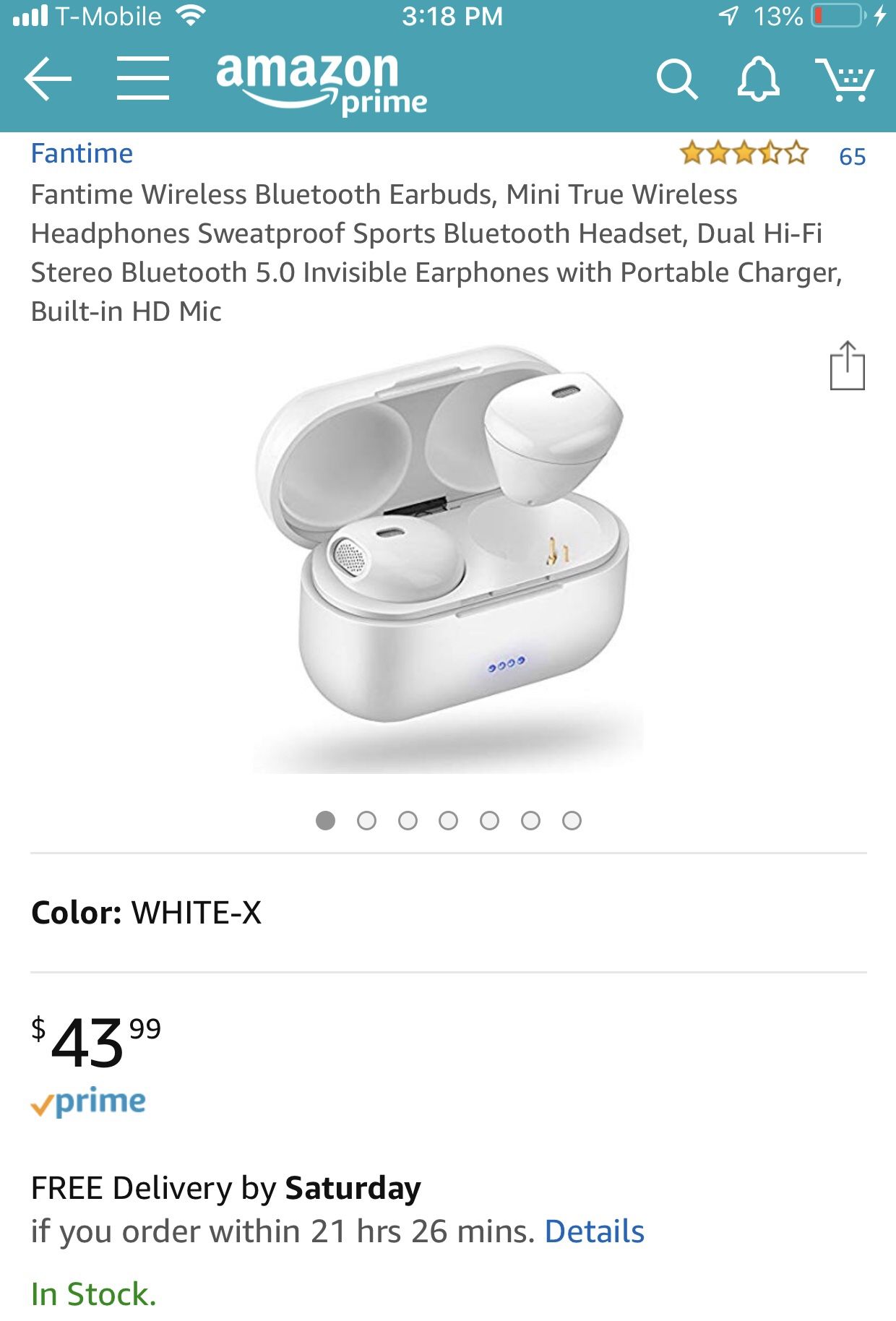896x1321 pixels.
Task: Open the hamburger navigation menu
Action: [142, 79]
